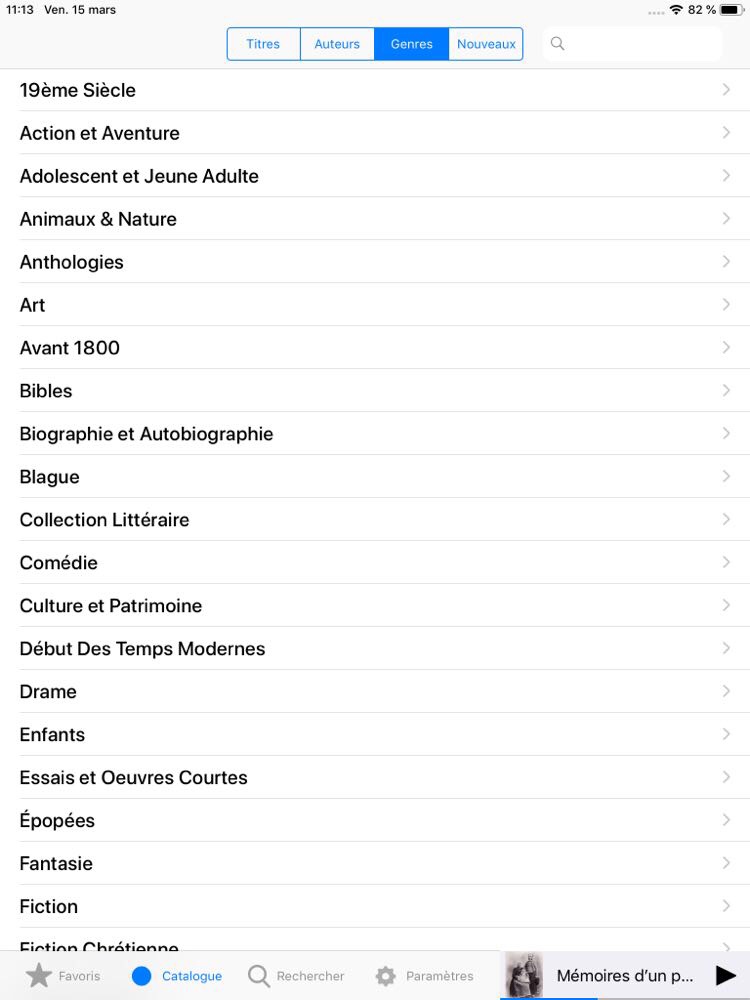Open Action et Aventure genre

(375, 133)
